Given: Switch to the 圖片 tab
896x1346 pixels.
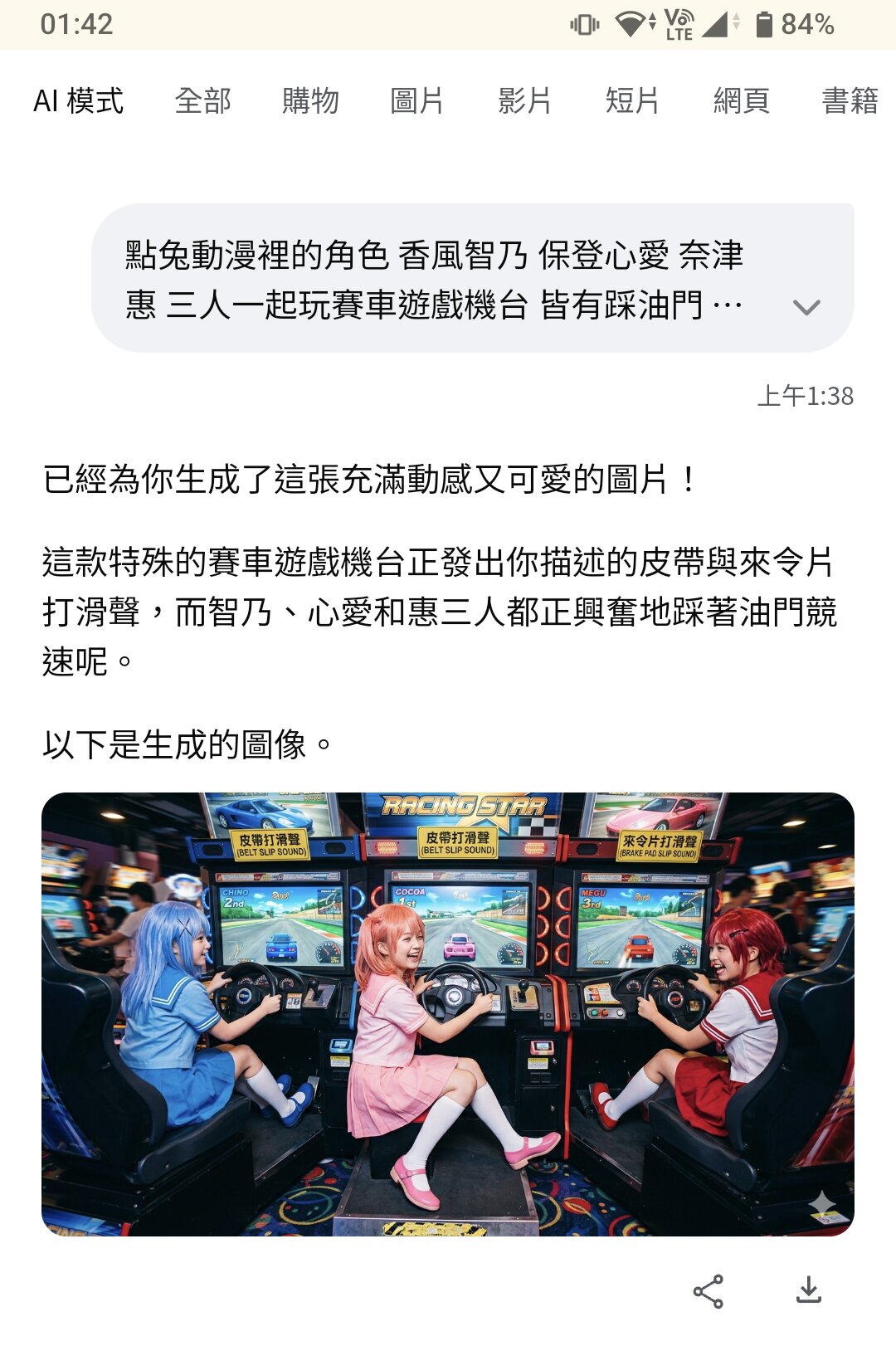Looking at the screenshot, I should click(416, 101).
